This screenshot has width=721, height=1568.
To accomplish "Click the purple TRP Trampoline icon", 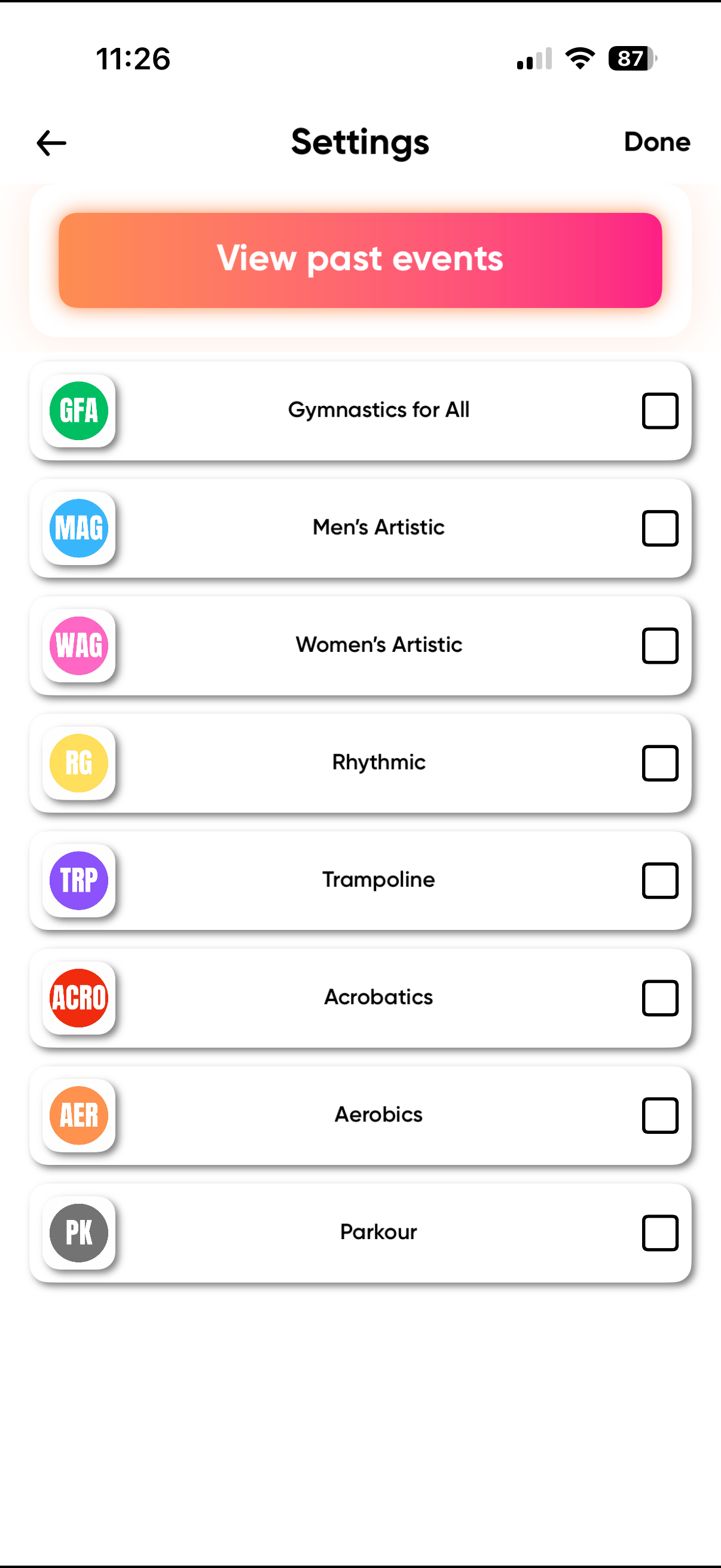I will tap(78, 880).
